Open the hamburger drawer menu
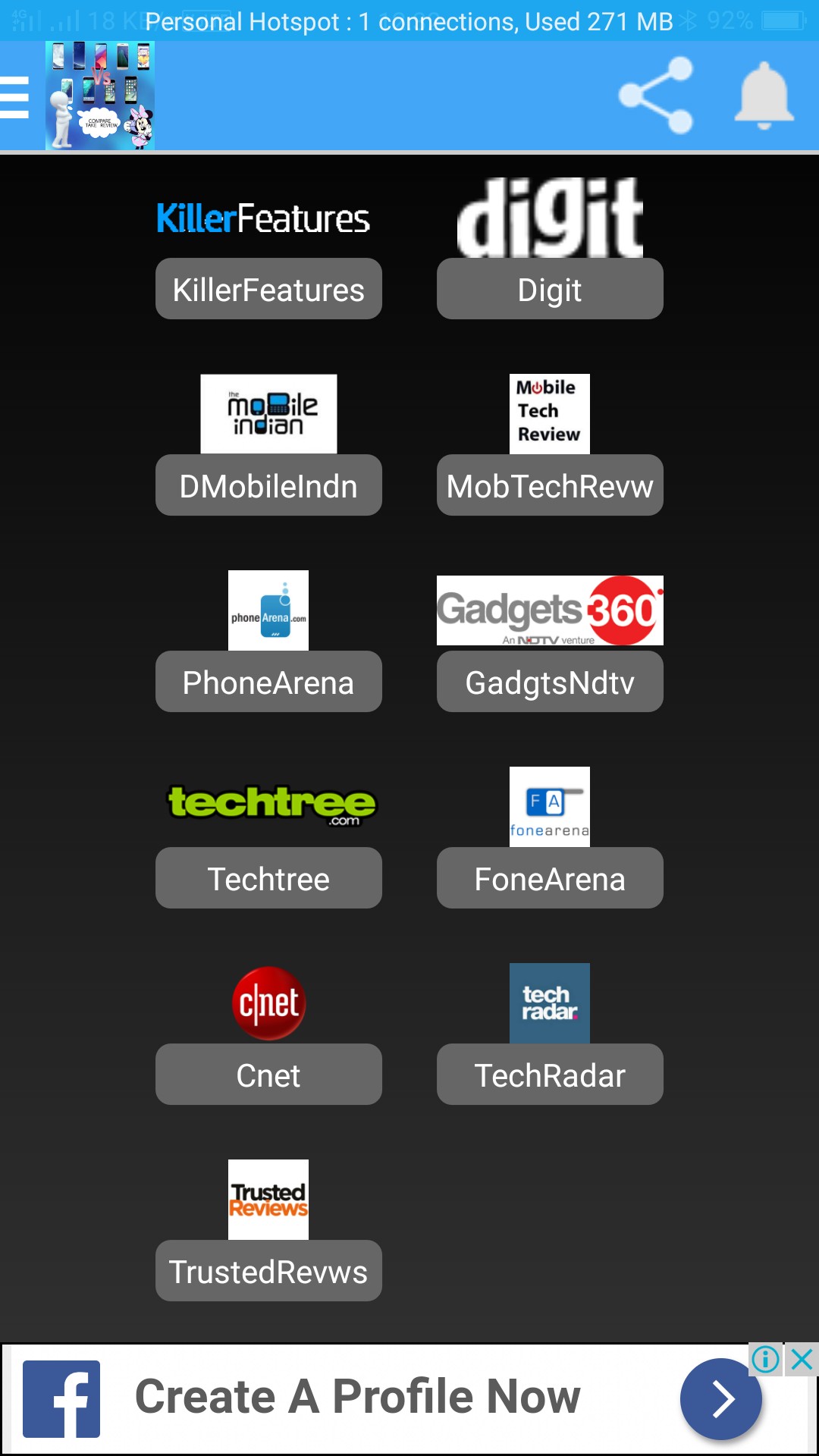The image size is (819, 1456). pos(15,97)
